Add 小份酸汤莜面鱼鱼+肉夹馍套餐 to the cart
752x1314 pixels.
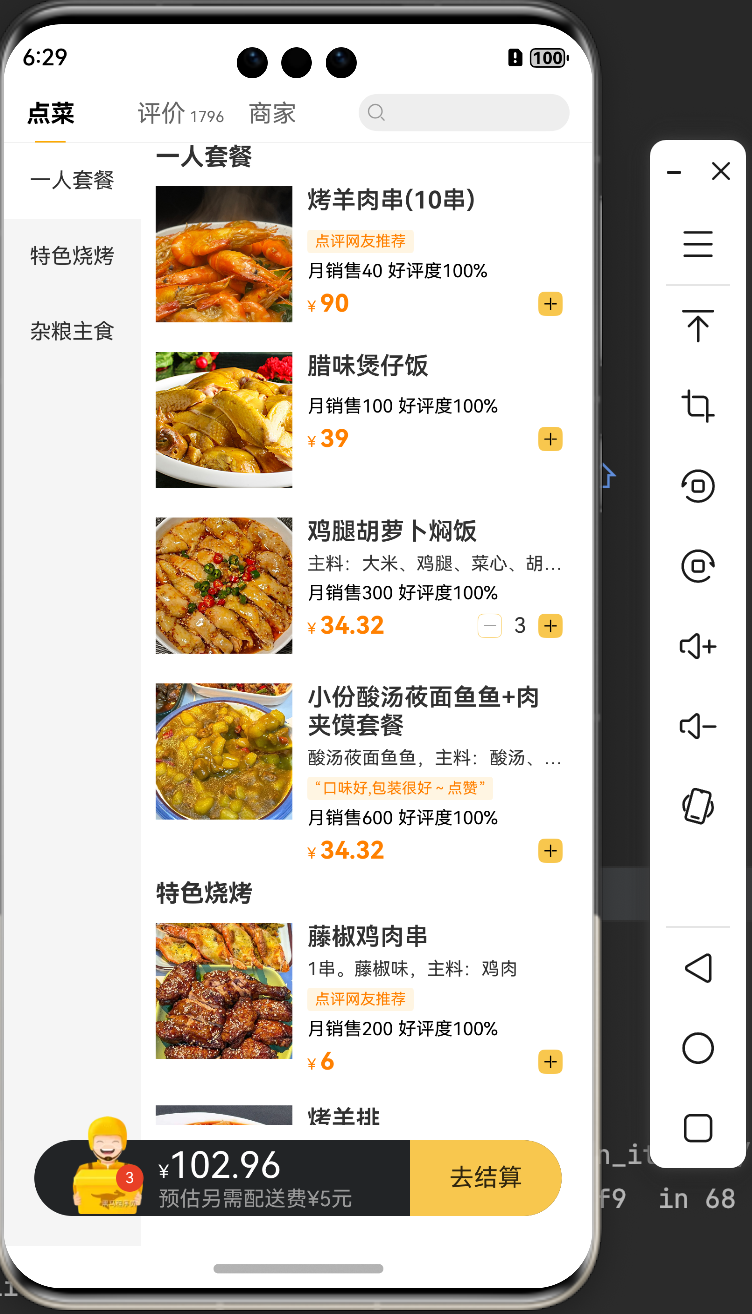(550, 851)
